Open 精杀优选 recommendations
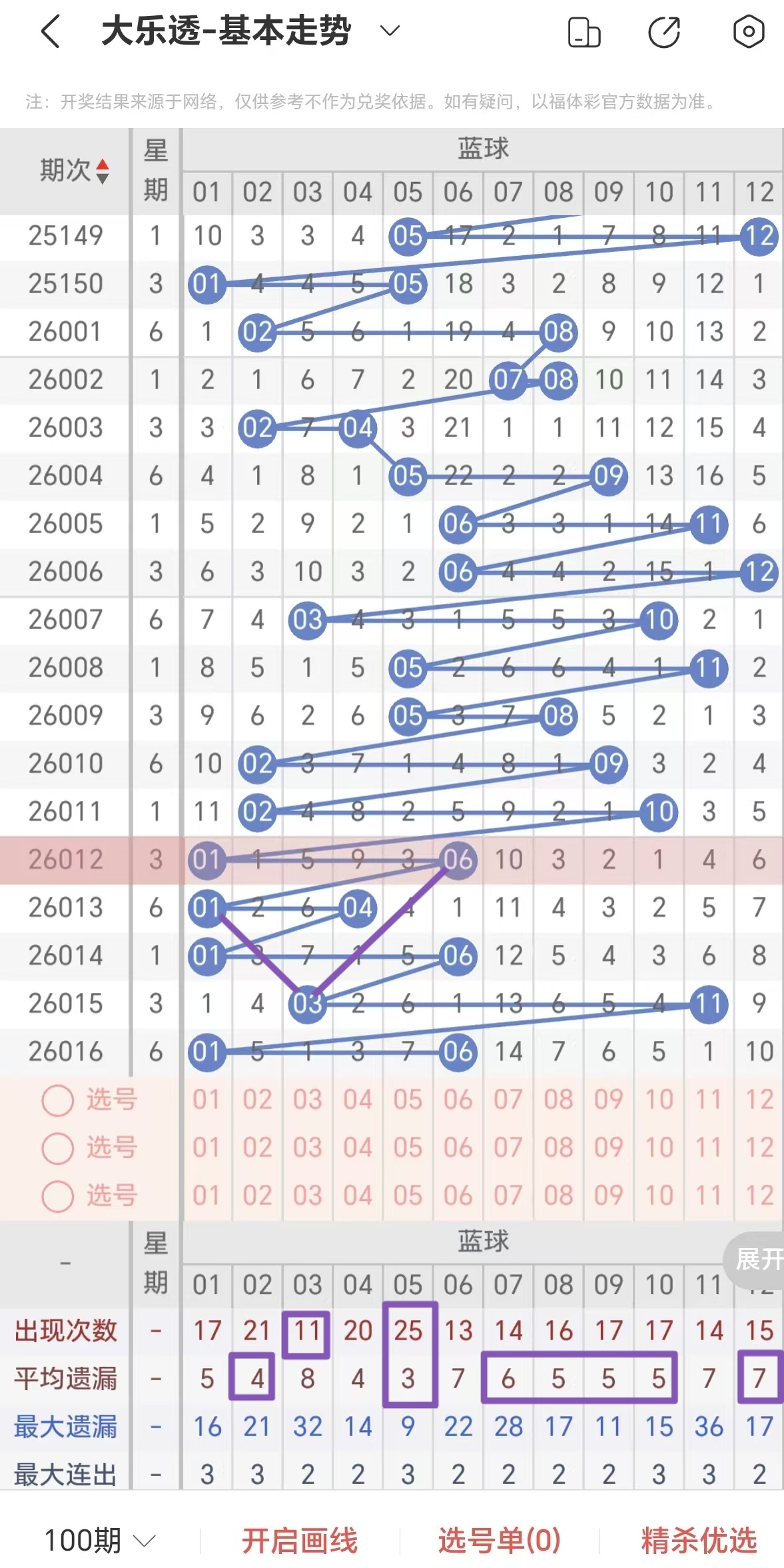Screen dimensions: 784x1568 699,1540
